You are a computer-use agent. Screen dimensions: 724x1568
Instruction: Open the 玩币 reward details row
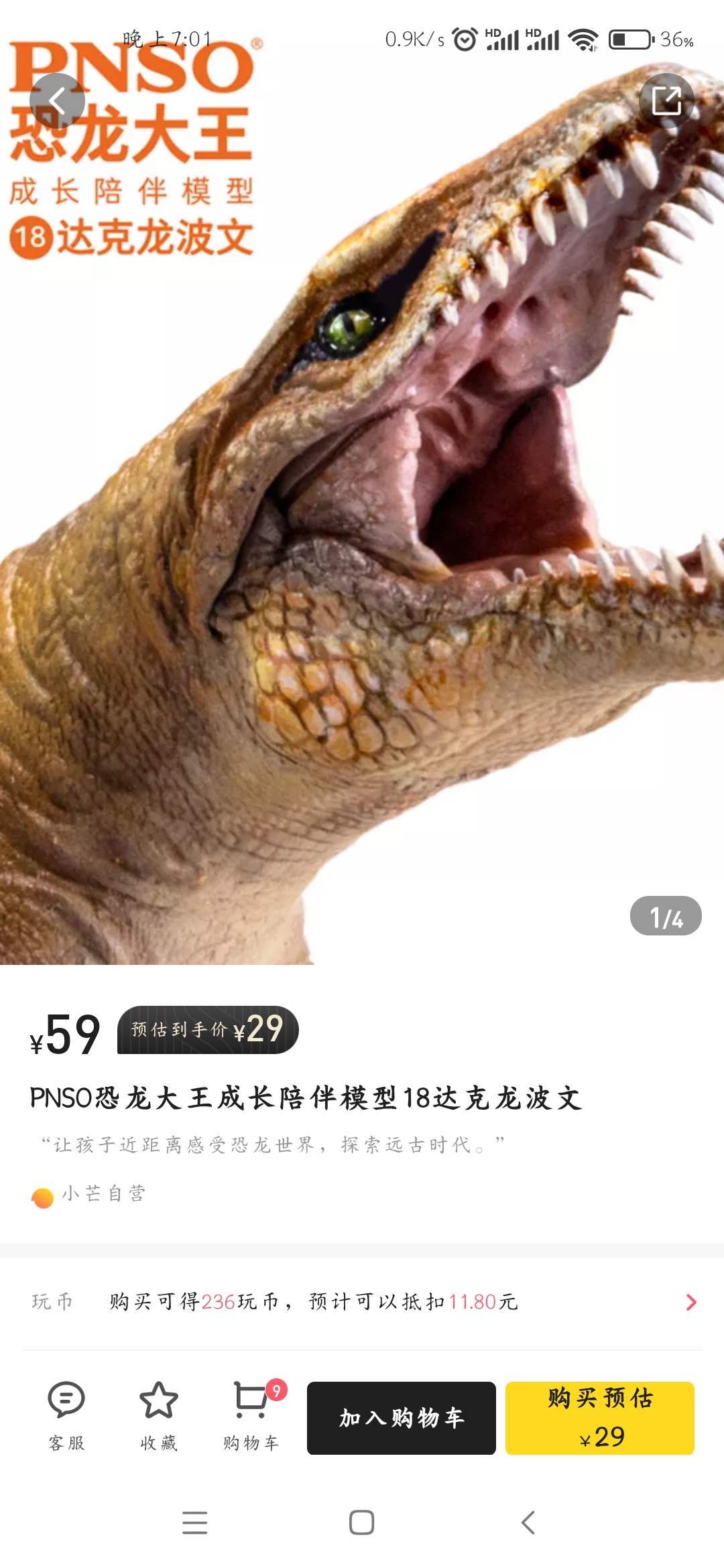click(362, 1302)
